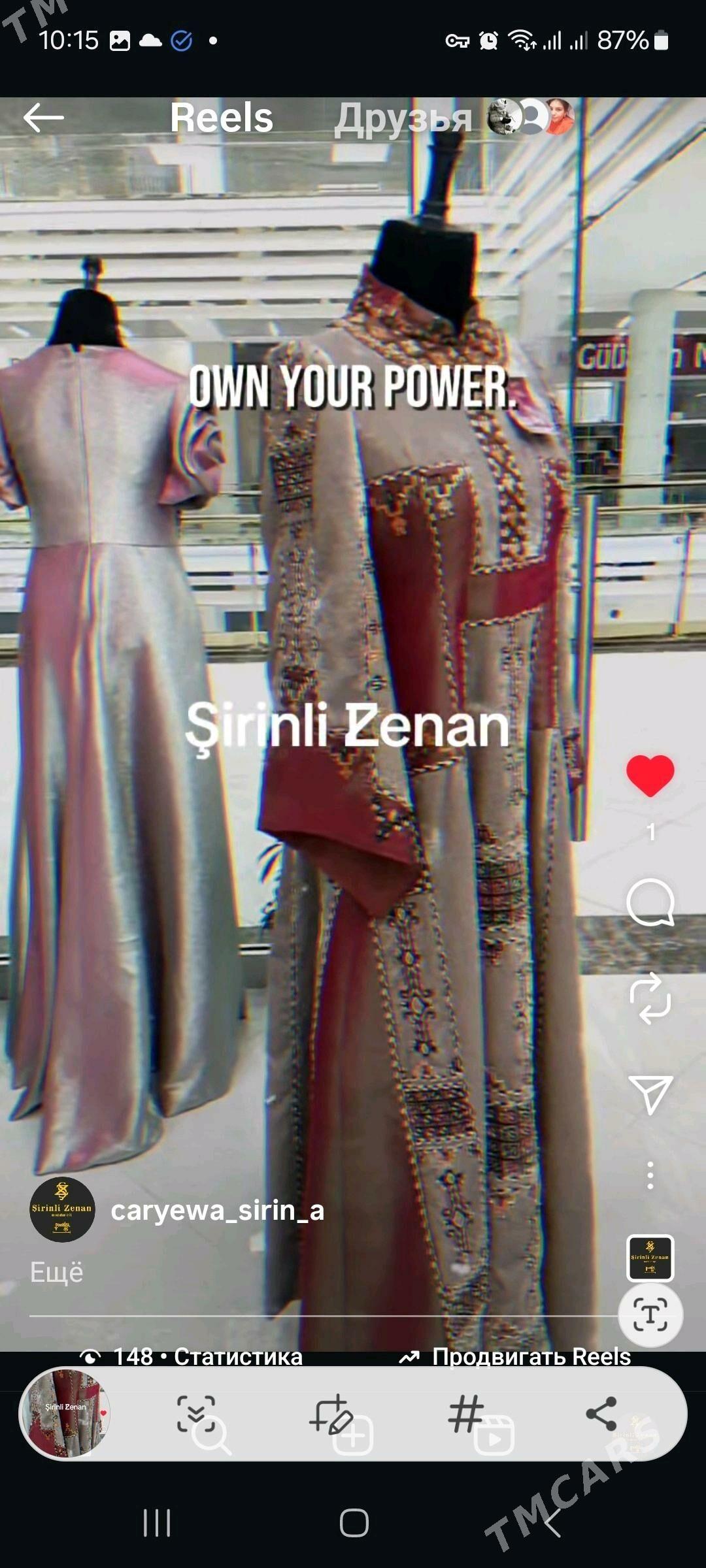Image resolution: width=706 pixels, height=1568 pixels.
Task: Switch to the Reels tab
Action: click(222, 118)
